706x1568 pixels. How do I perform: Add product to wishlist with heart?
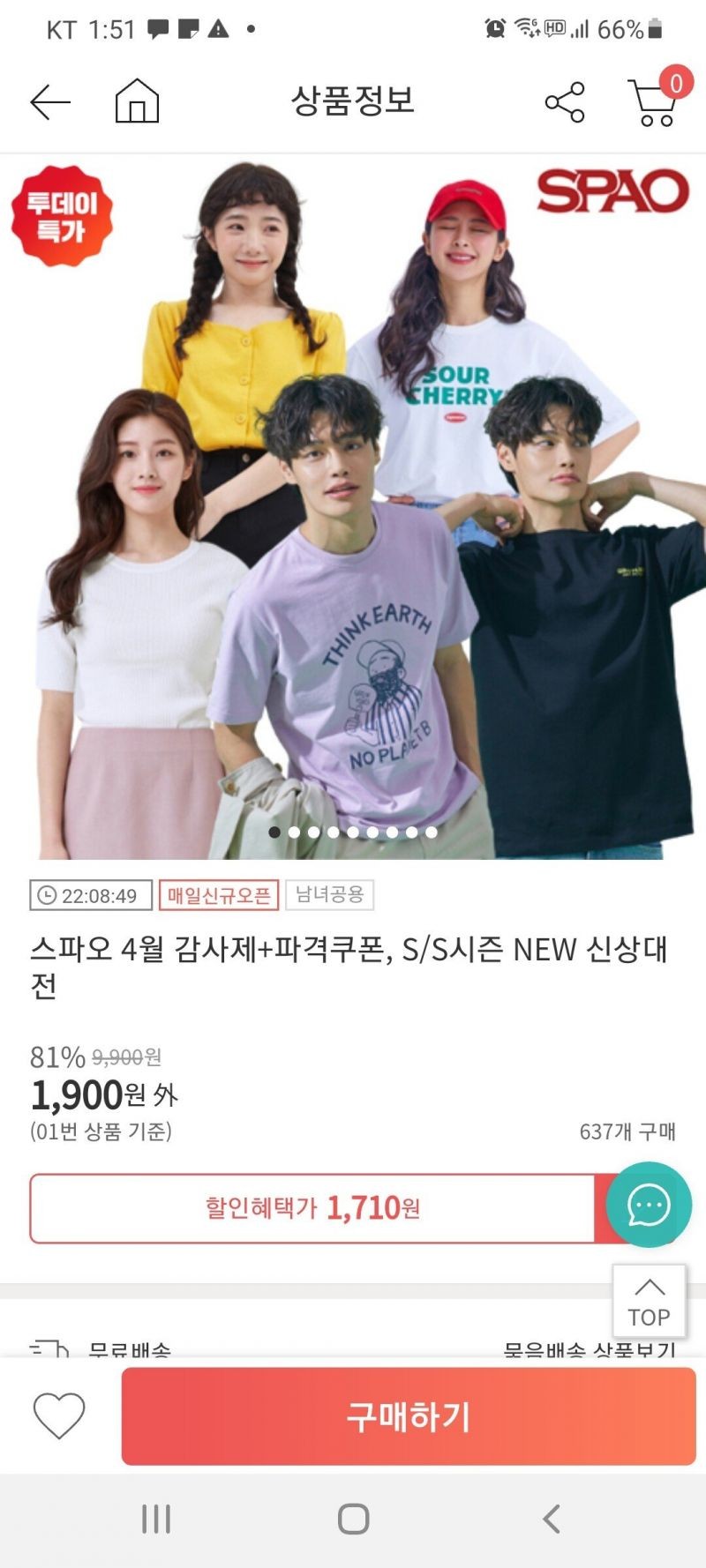tap(59, 1415)
